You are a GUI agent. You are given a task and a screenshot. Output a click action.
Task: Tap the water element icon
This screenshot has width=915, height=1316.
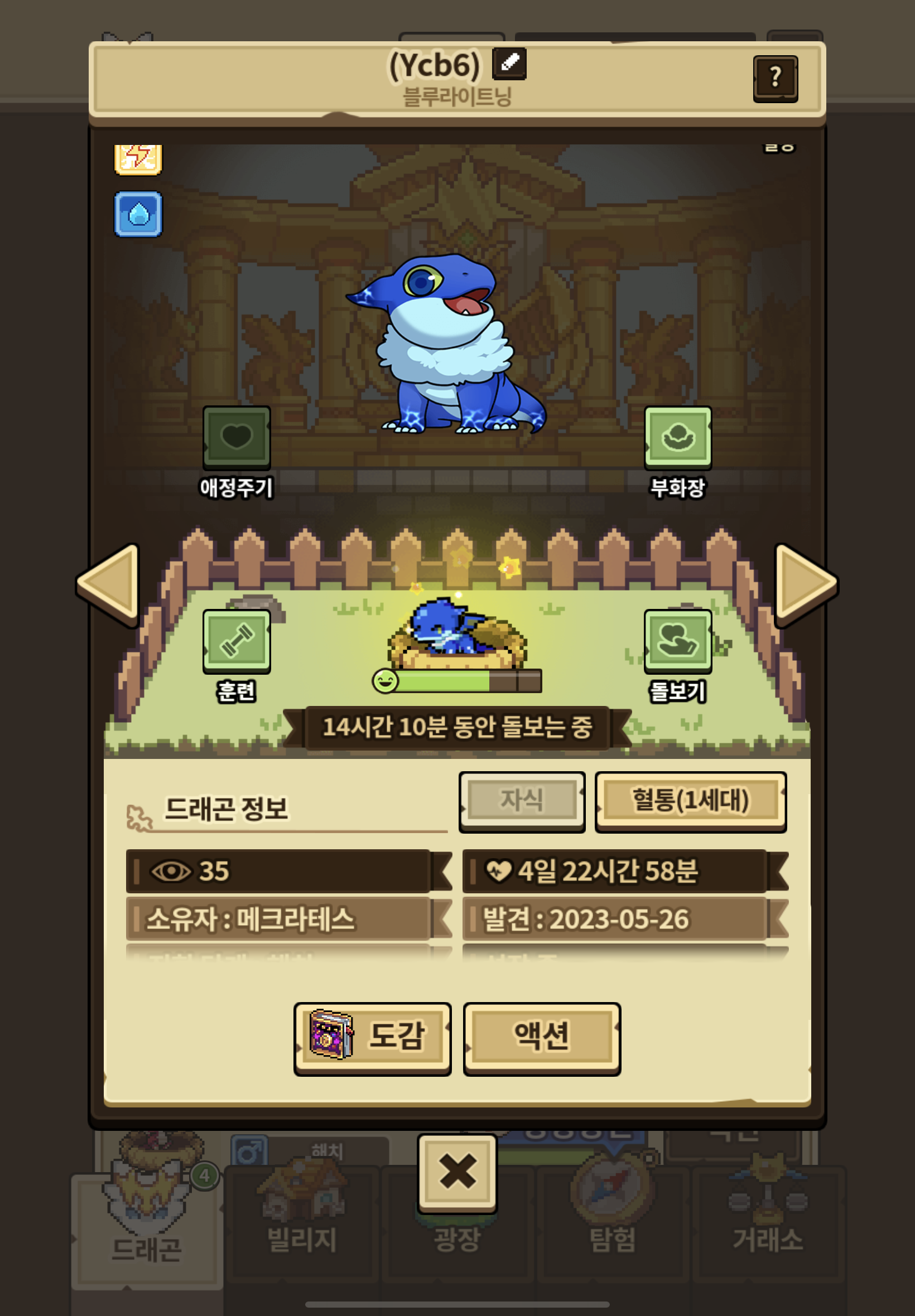point(138,214)
